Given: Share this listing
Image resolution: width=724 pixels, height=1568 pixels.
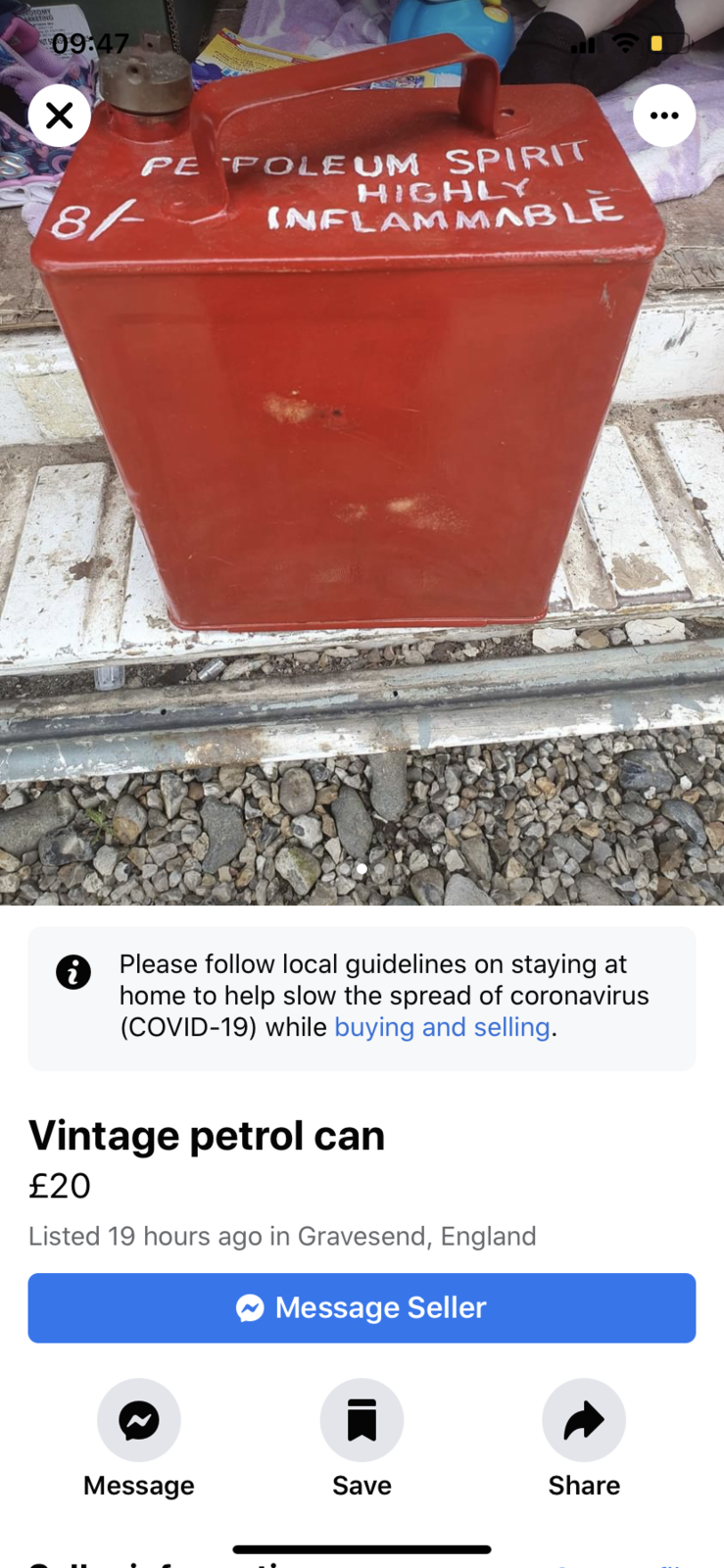Looking at the screenshot, I should 584,1420.
